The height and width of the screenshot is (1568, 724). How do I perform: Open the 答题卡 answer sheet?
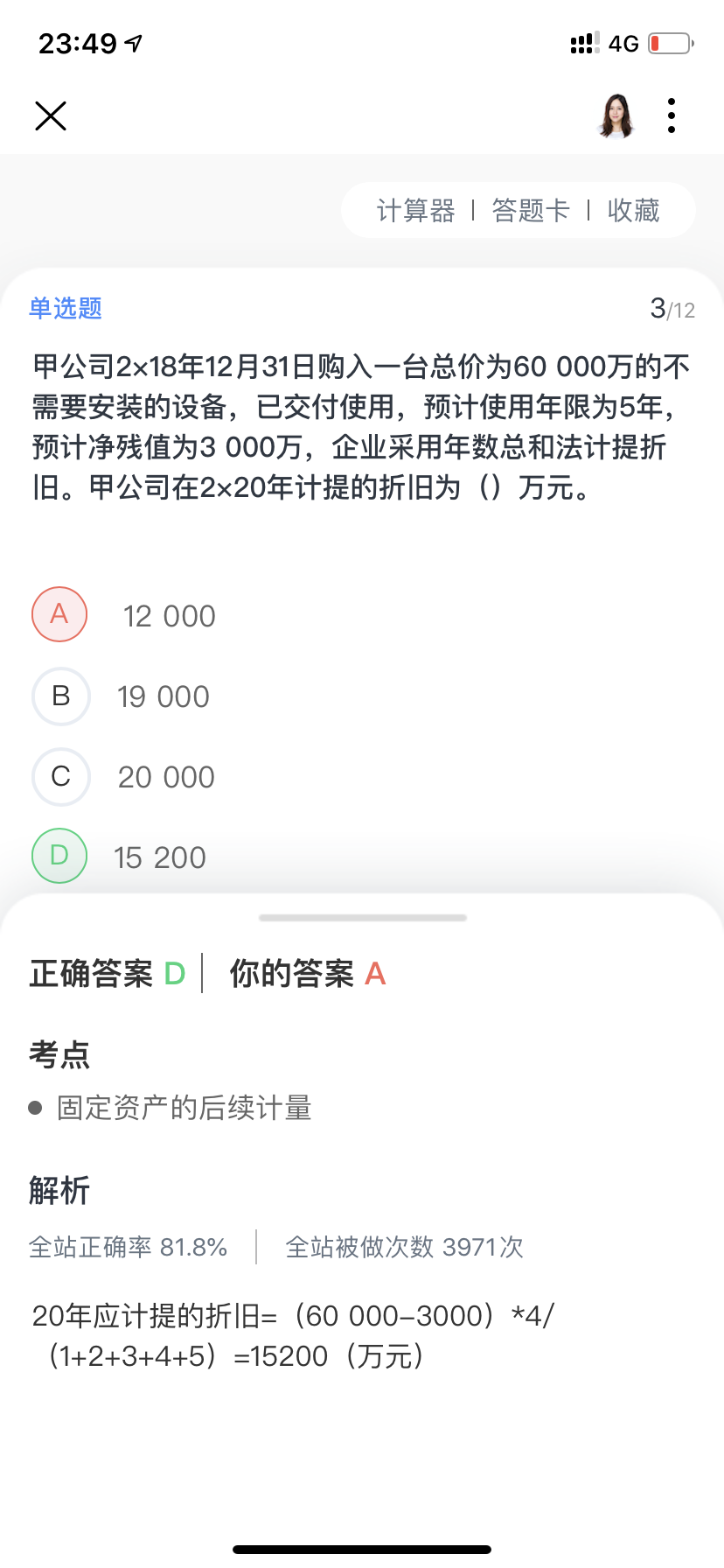(x=531, y=211)
